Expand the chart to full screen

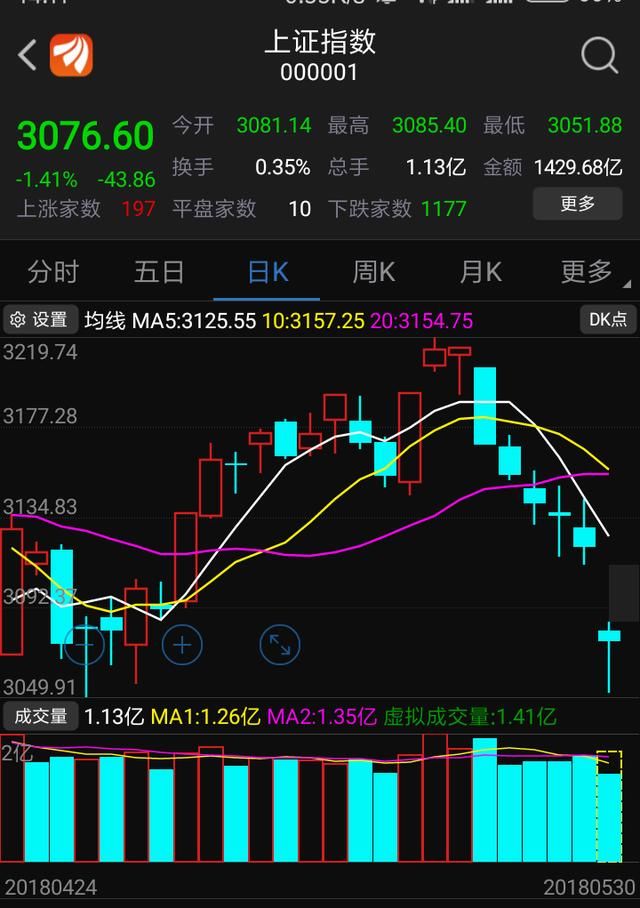click(x=279, y=645)
